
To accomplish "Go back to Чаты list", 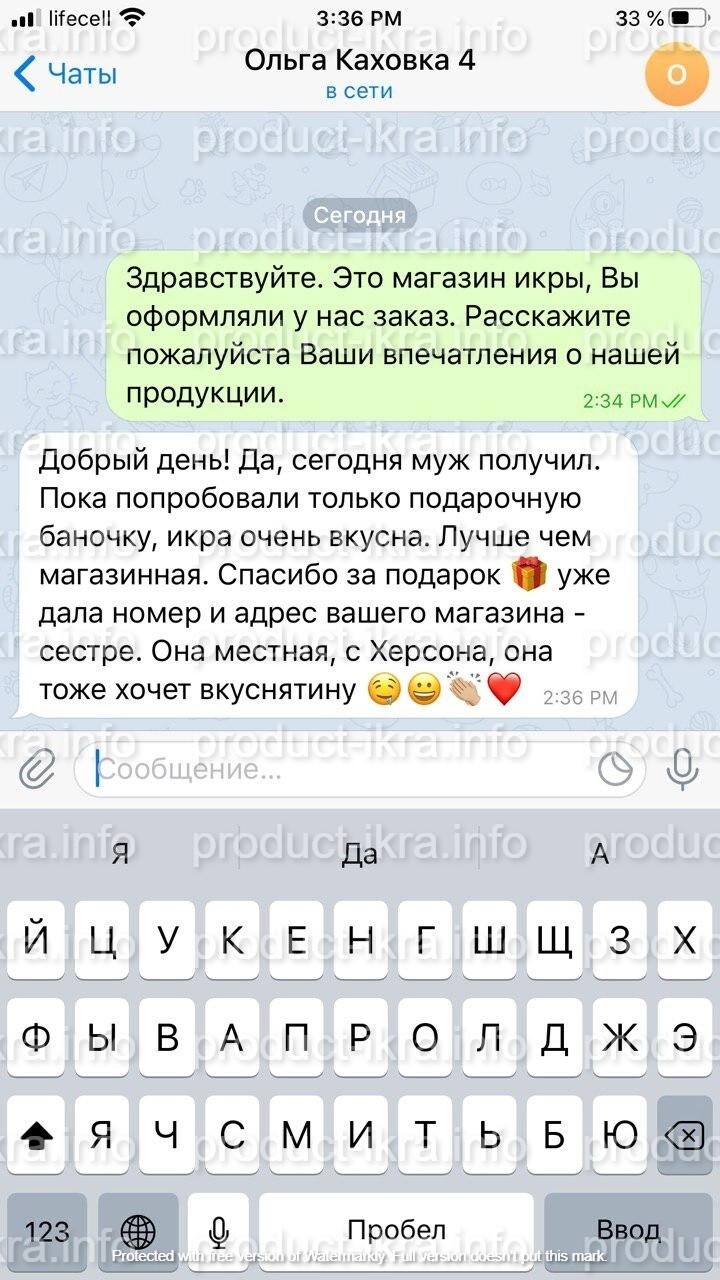I will click(x=66, y=74).
